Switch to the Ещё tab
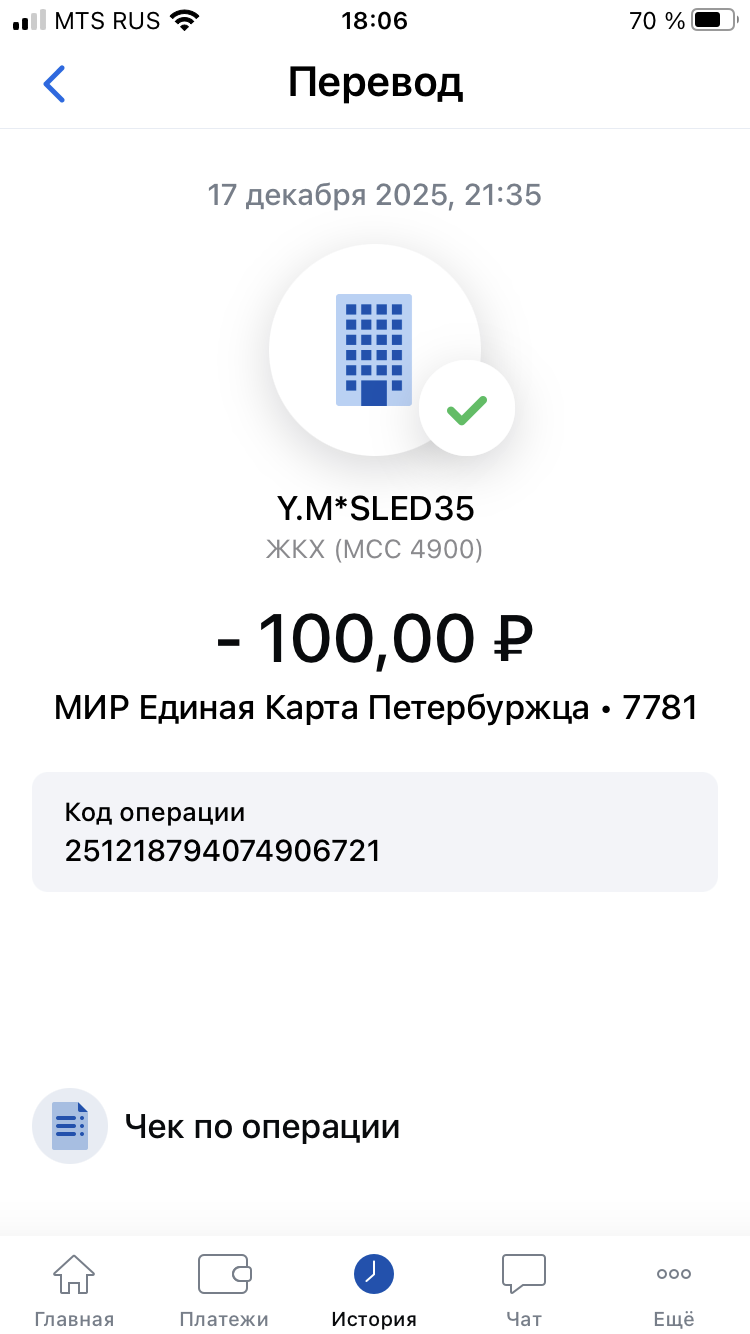 point(674,1288)
